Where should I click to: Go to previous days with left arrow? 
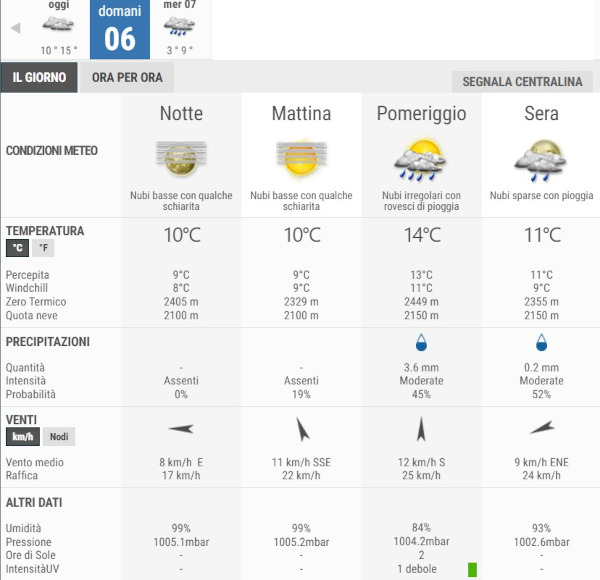pyautogui.click(x=15, y=28)
